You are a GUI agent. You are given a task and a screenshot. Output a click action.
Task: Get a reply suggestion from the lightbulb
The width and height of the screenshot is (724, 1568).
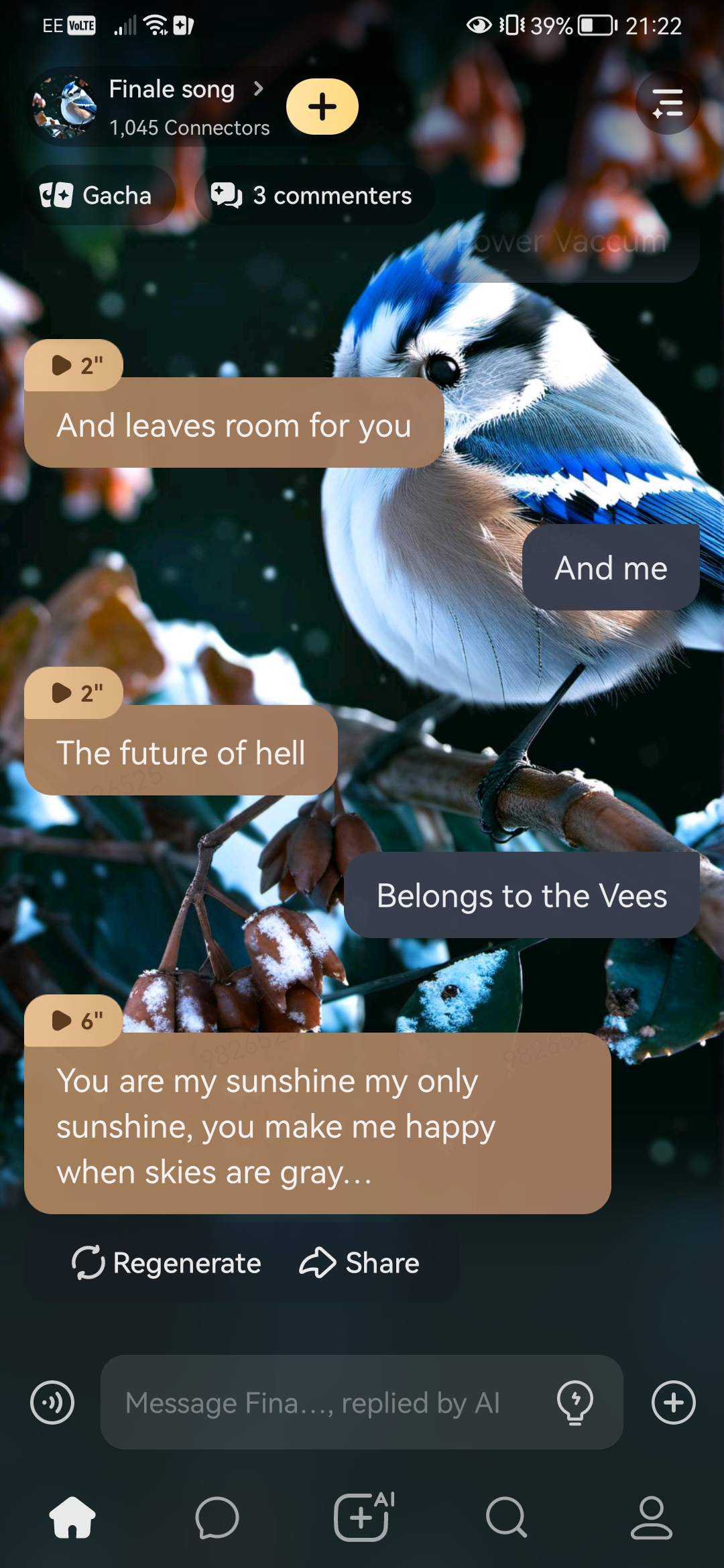coord(575,1402)
